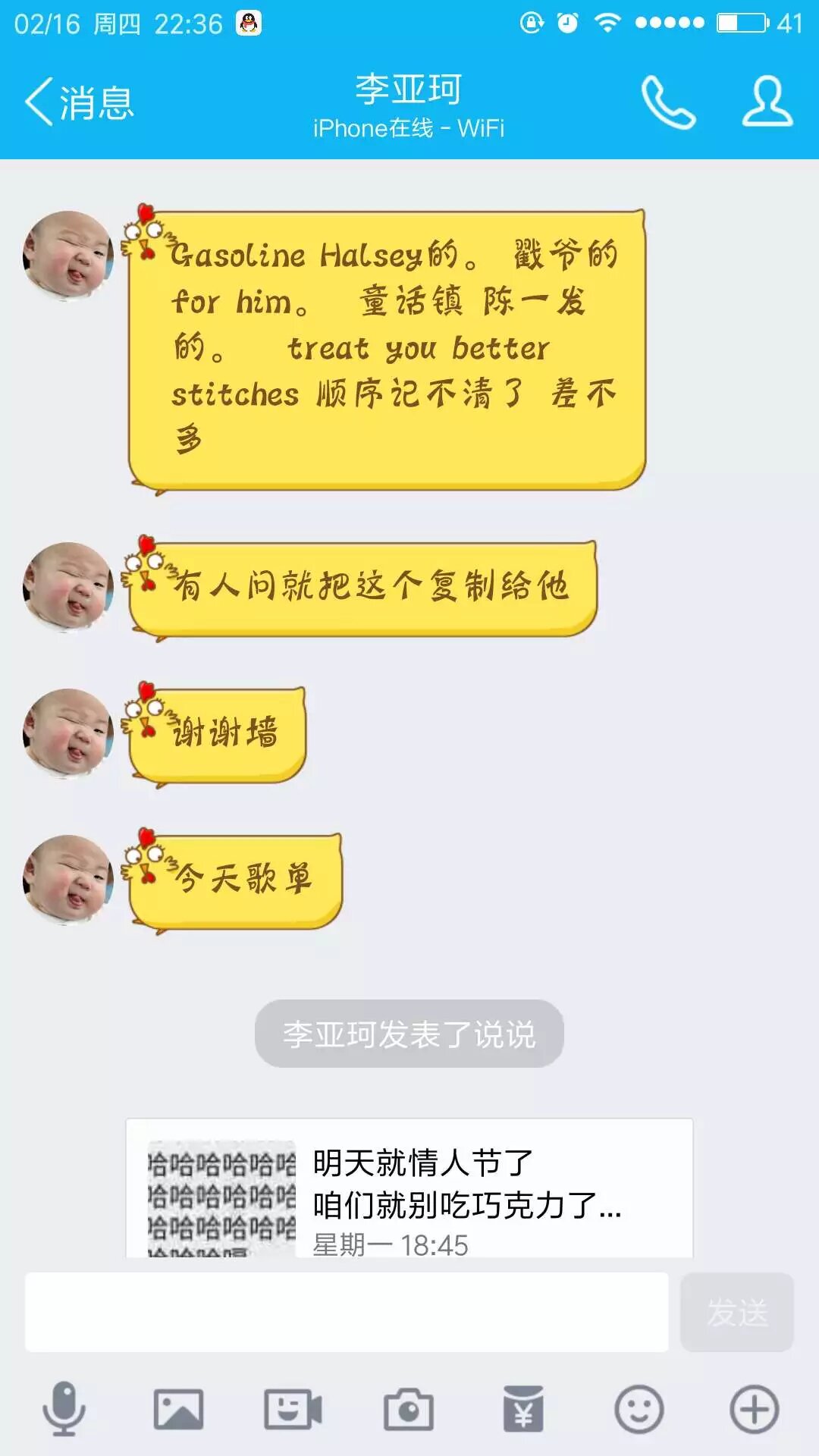Open 李亚珂's profile page
The width and height of the screenshot is (819, 1456).
tap(767, 102)
